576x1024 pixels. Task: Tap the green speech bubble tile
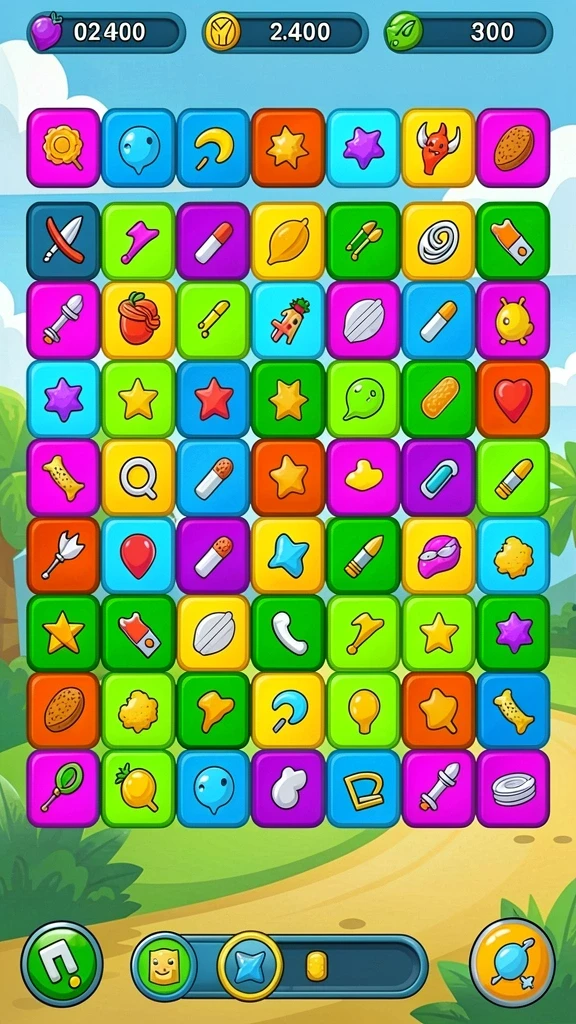[363, 399]
